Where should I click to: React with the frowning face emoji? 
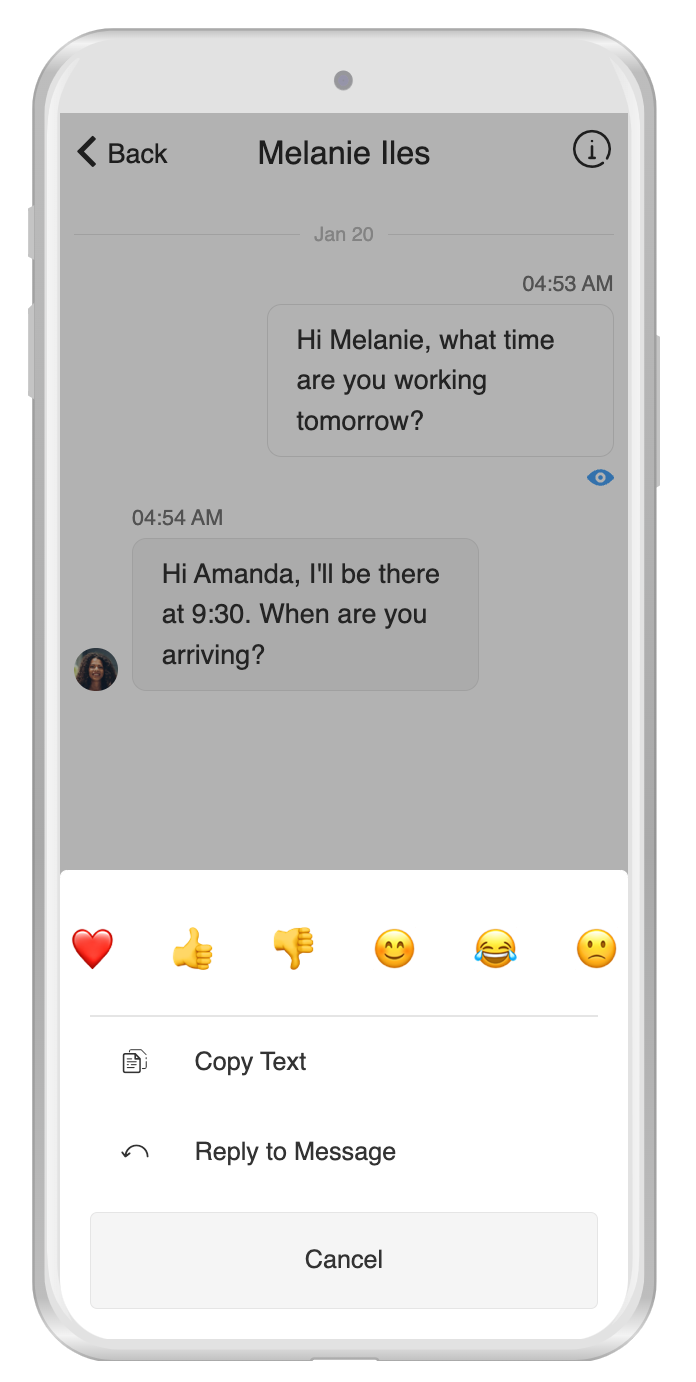tap(596, 948)
